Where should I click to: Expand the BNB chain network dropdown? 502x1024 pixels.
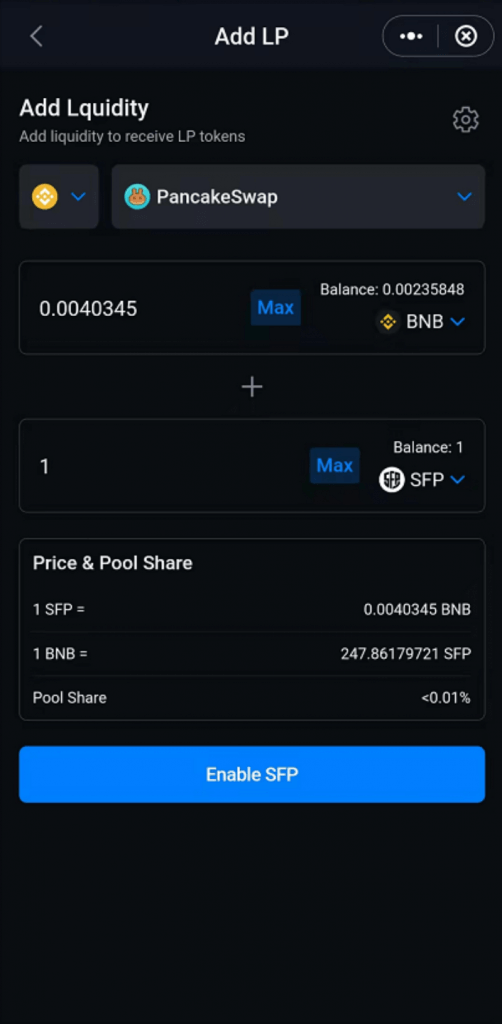point(59,197)
